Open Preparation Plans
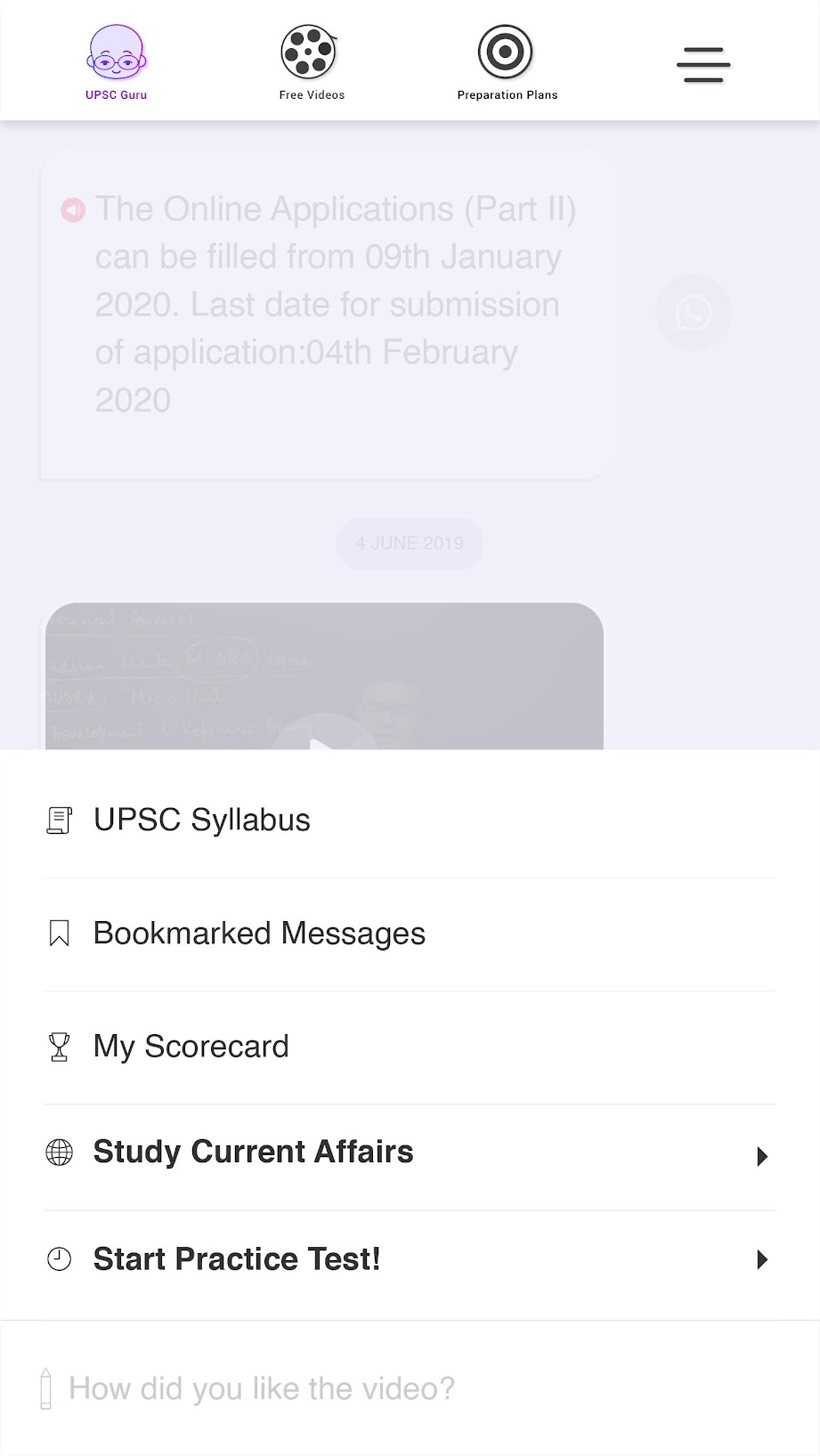Viewport: 820px width, 1456px height. 507,62
